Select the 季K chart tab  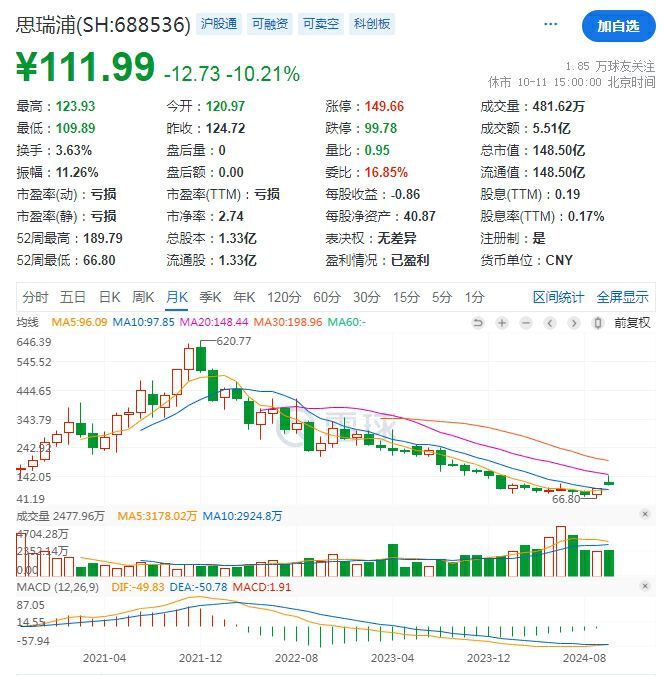pyautogui.click(x=210, y=297)
